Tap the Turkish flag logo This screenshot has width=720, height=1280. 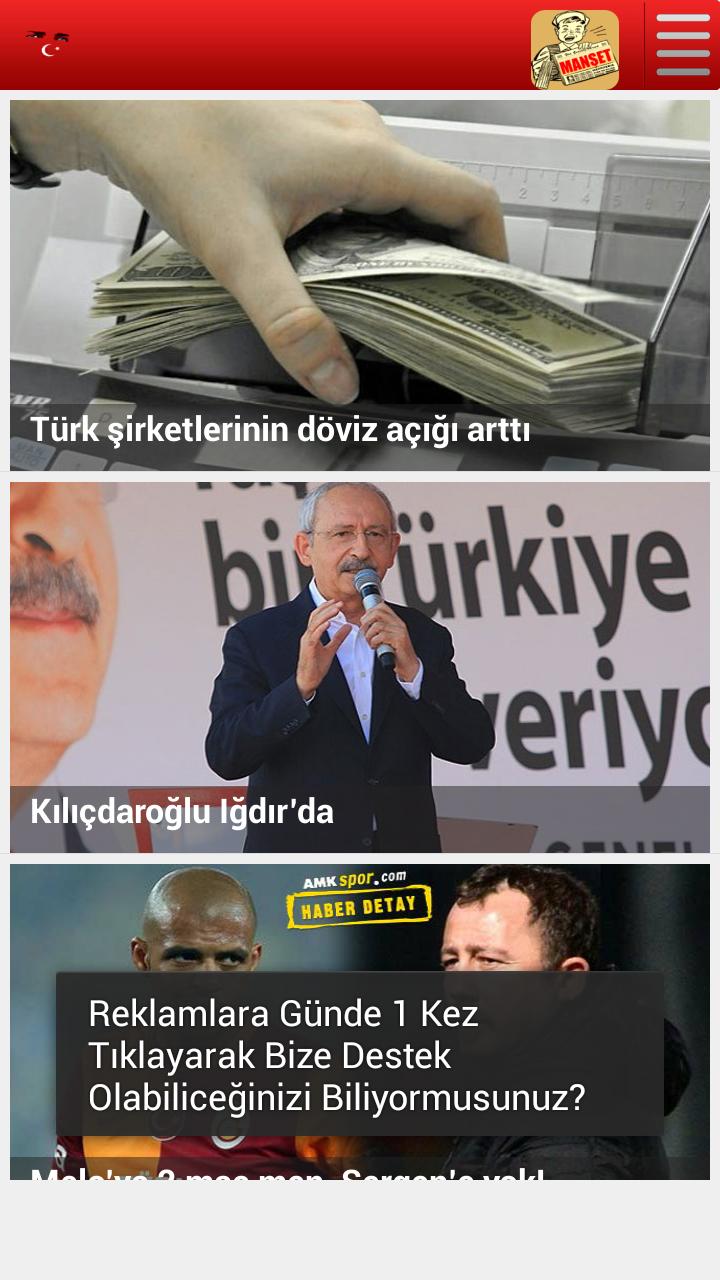tap(47, 44)
